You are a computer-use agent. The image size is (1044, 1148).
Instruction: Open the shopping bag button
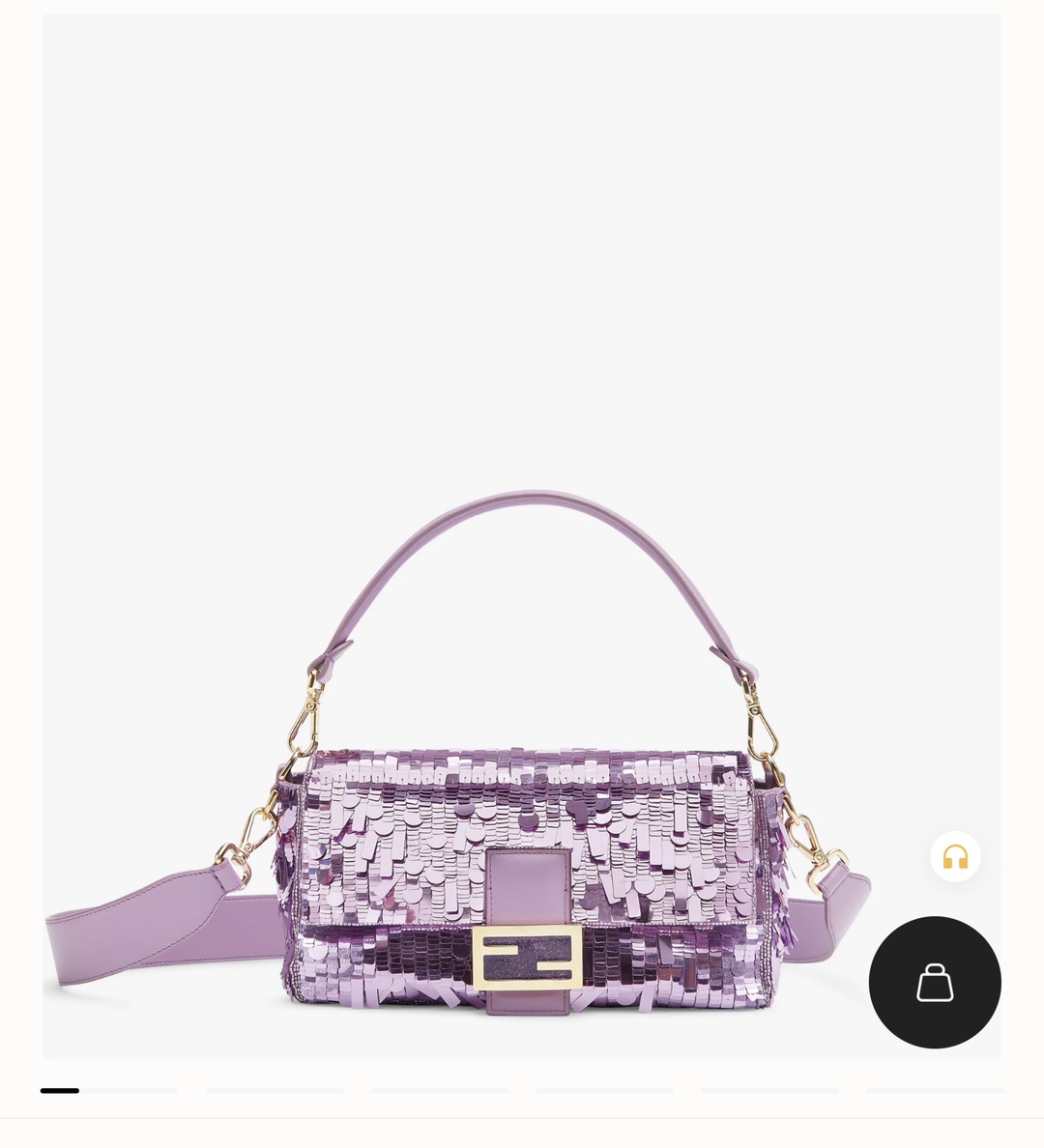pyautogui.click(x=935, y=982)
